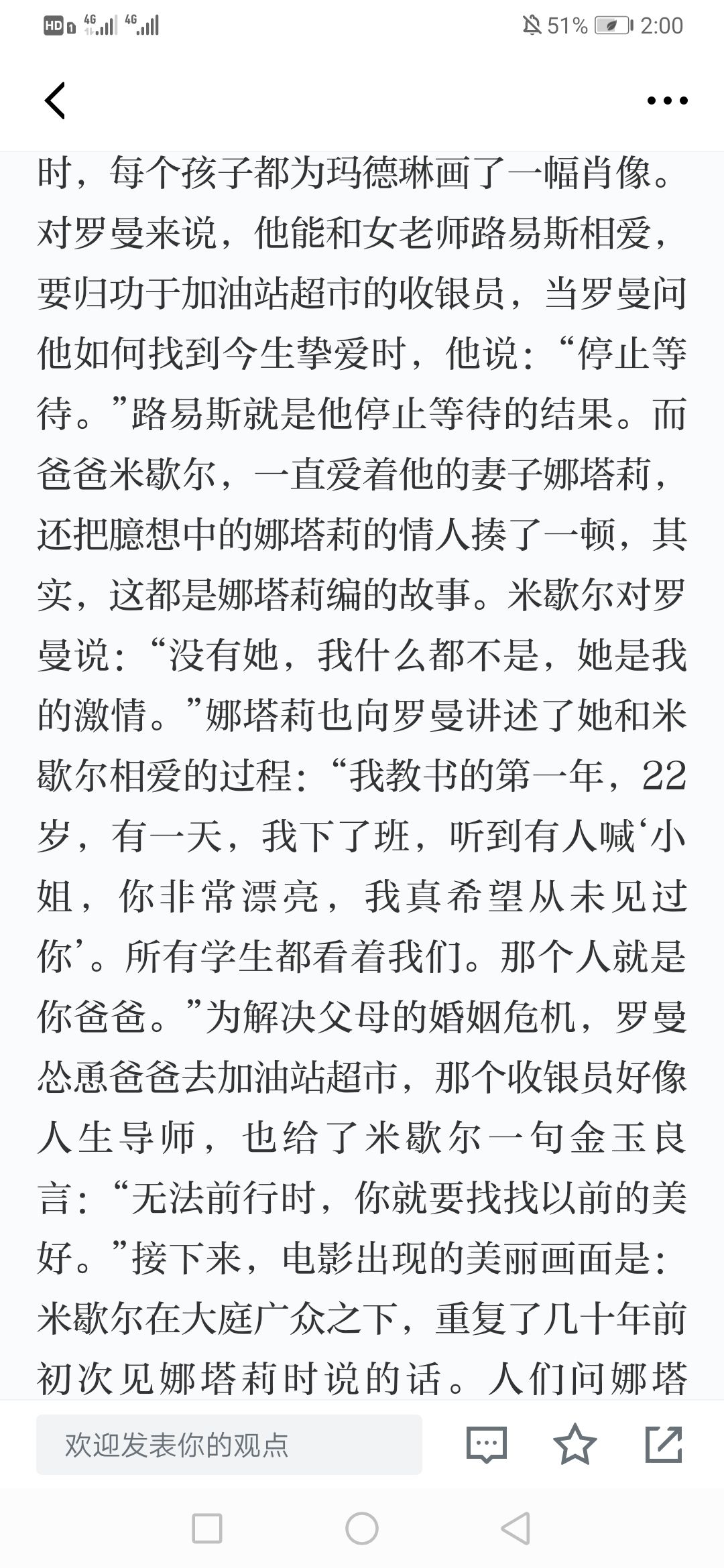The height and width of the screenshot is (1568, 724).
Task: Open the comments speech-bubble icon
Action: (x=487, y=1445)
